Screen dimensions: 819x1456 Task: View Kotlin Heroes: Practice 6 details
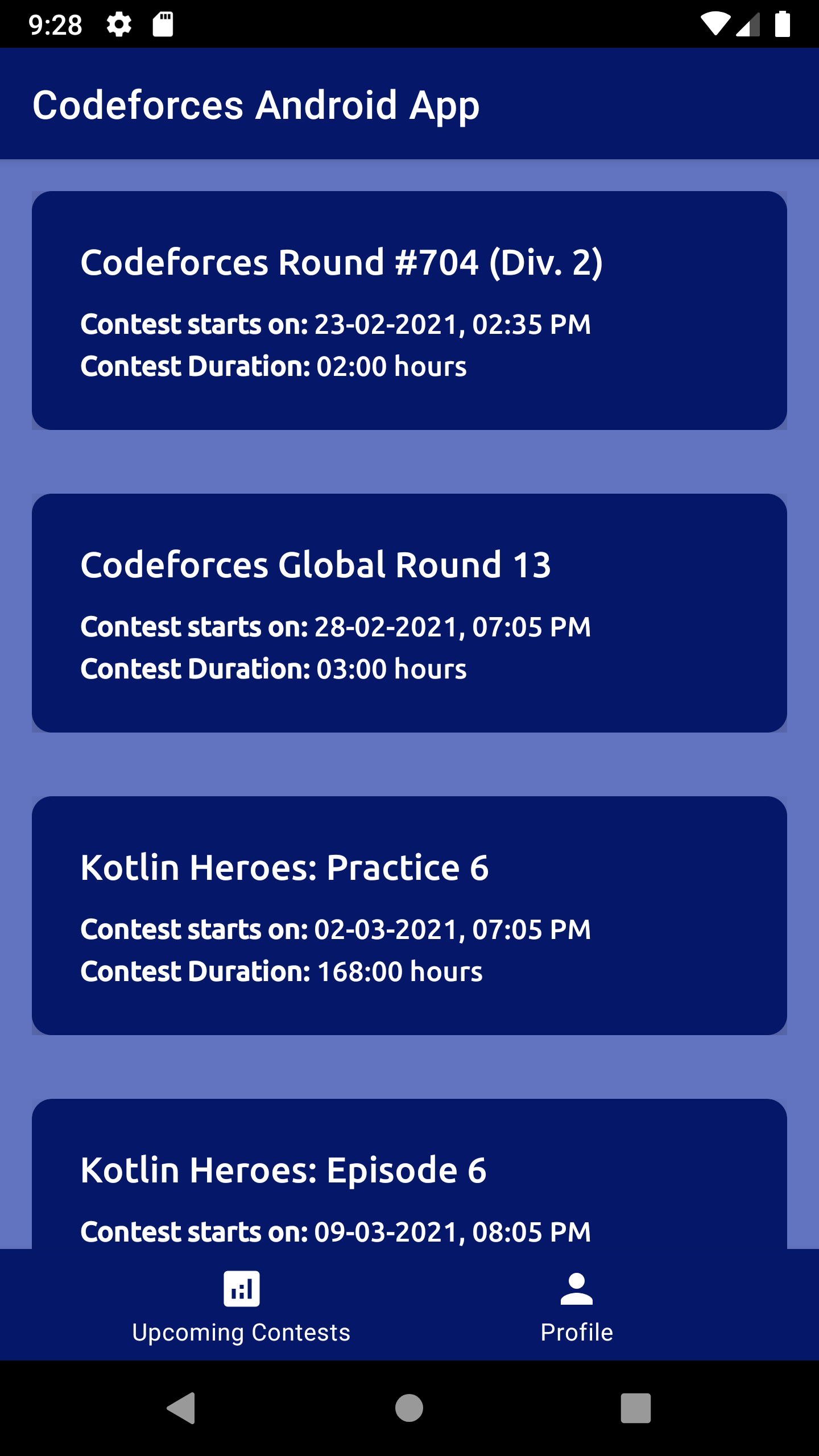tap(409, 916)
